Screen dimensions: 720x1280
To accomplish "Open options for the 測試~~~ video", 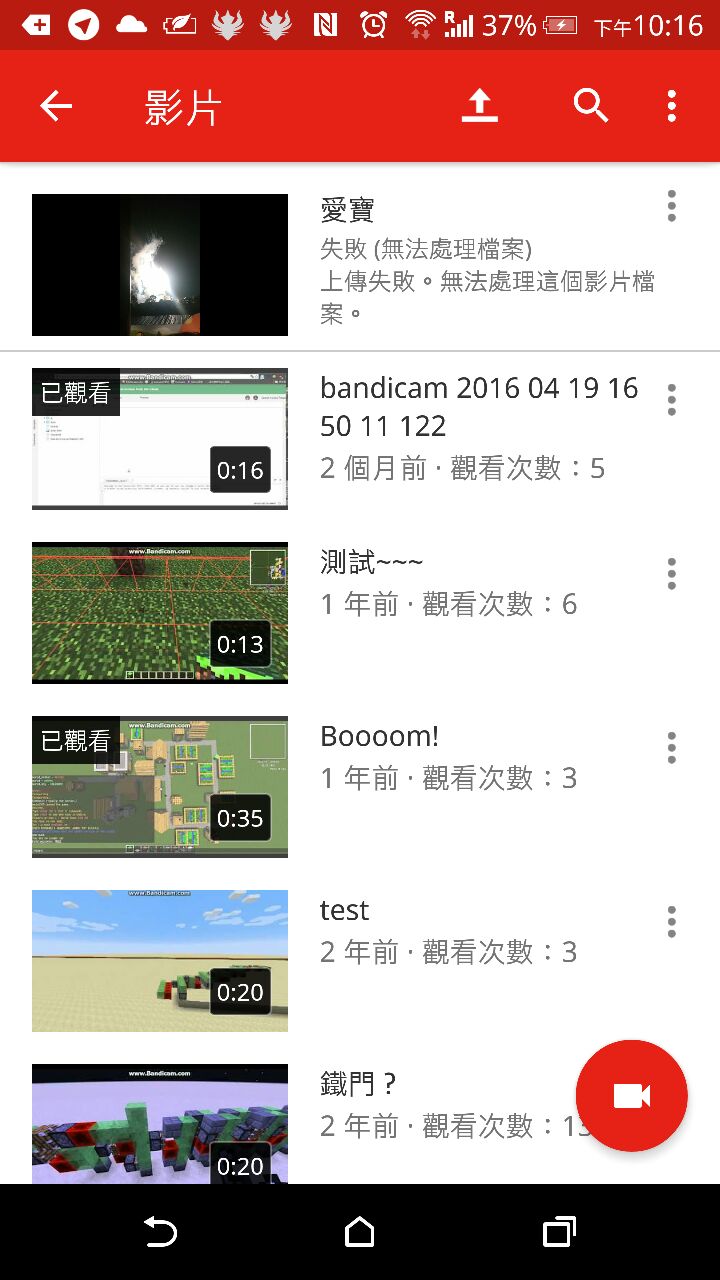I will point(671,574).
